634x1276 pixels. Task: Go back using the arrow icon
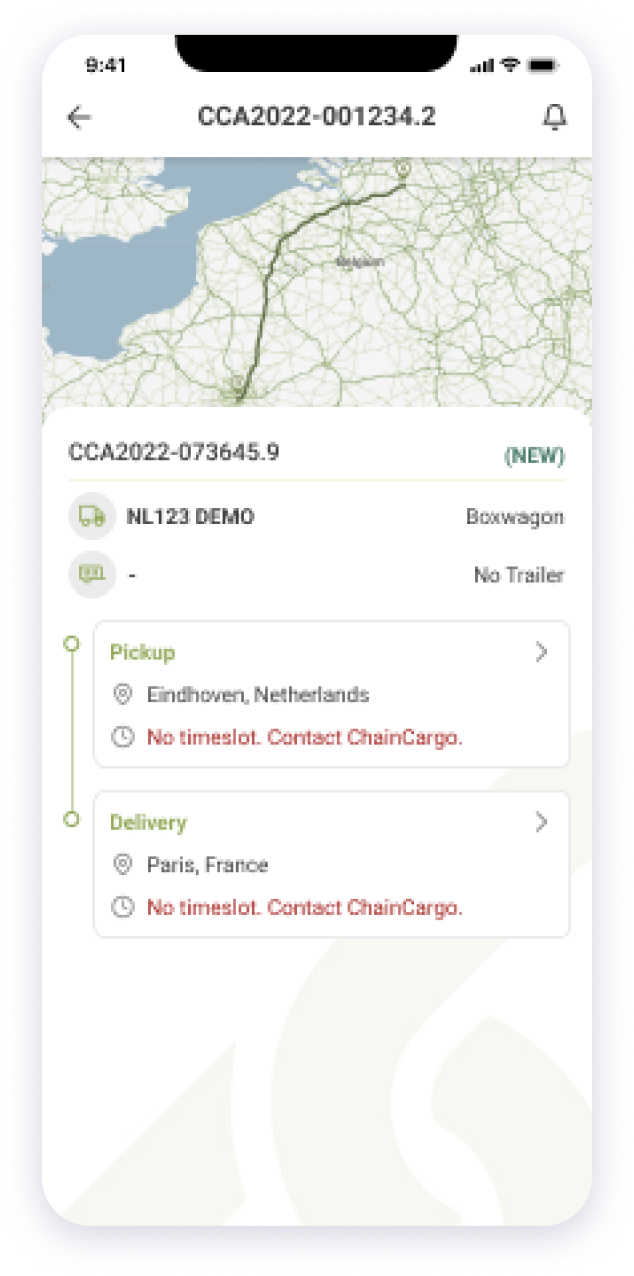click(79, 117)
